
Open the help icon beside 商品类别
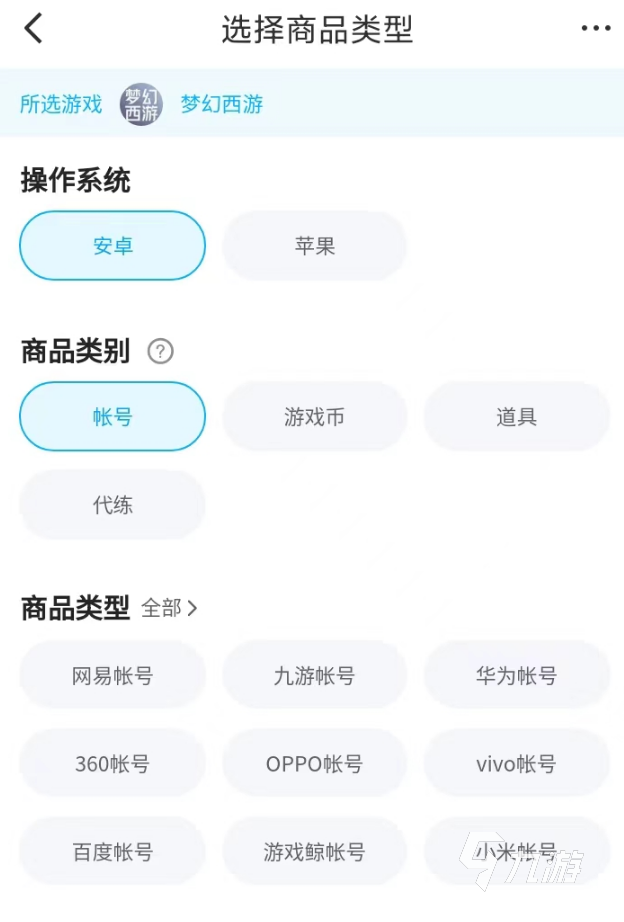pyautogui.click(x=160, y=352)
